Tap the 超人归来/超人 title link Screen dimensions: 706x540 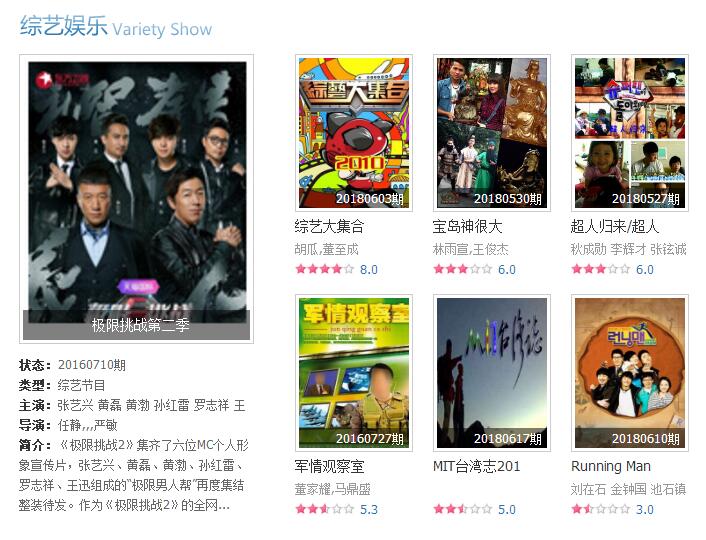tap(615, 227)
